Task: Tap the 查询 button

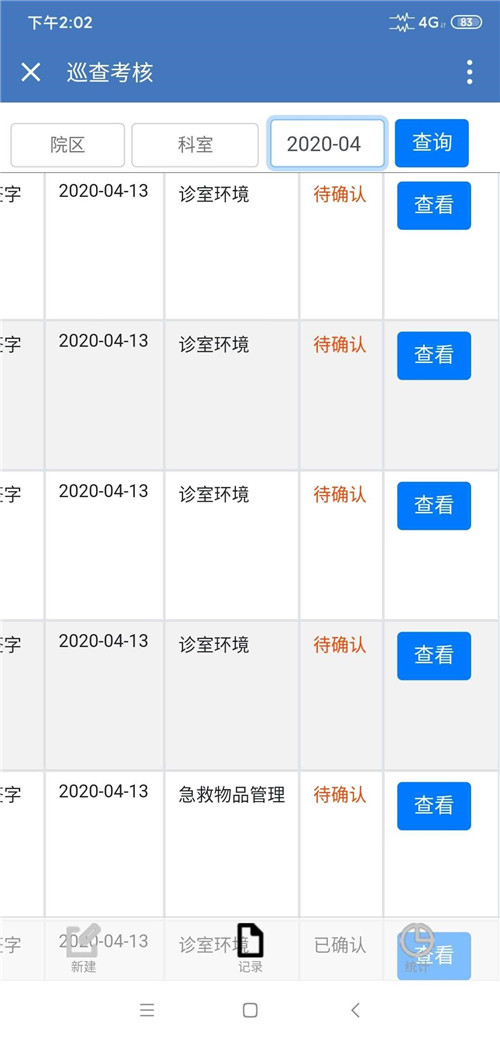Action: [432, 143]
